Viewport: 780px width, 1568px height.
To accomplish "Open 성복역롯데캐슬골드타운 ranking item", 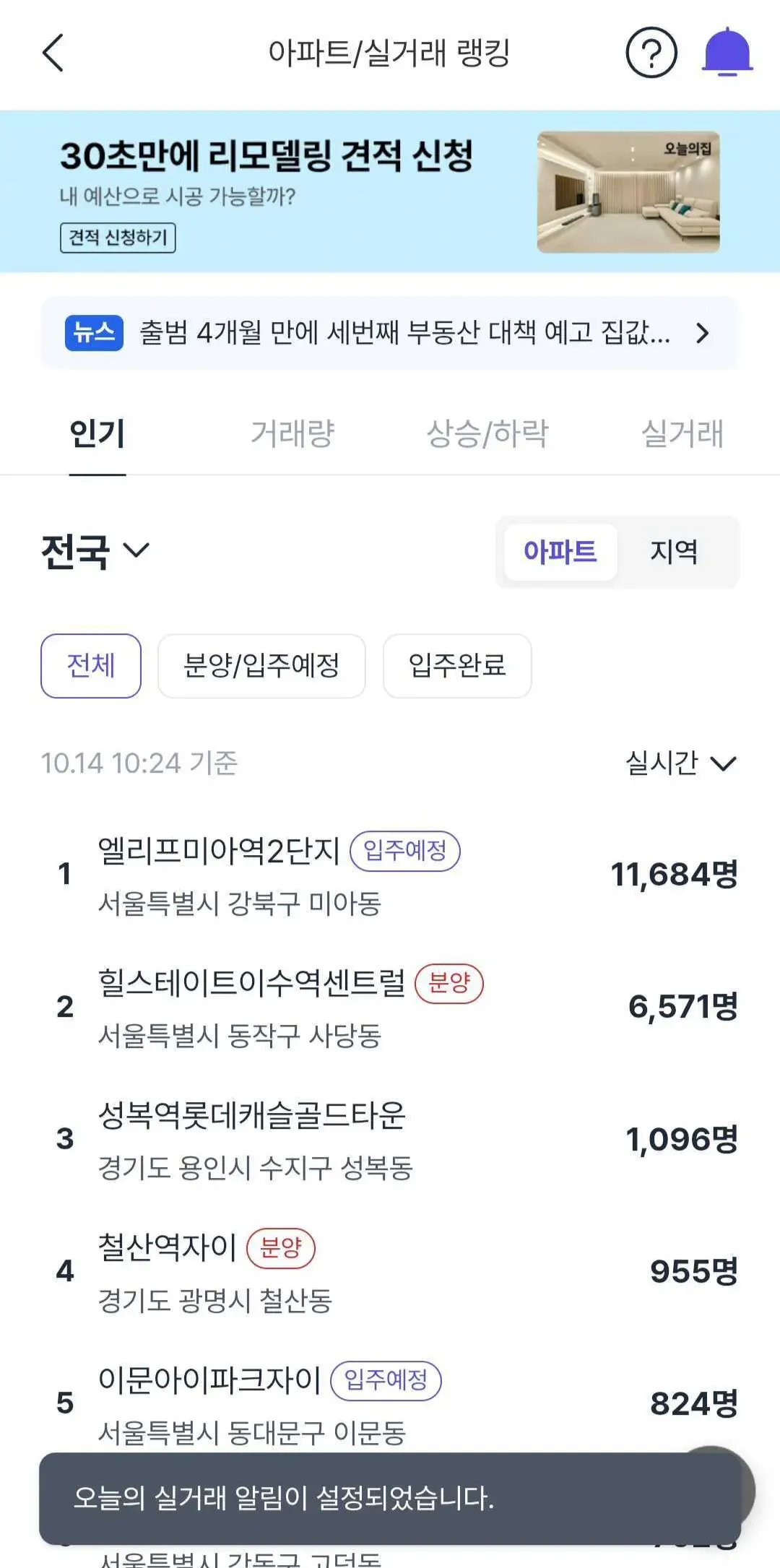I will [390, 1139].
